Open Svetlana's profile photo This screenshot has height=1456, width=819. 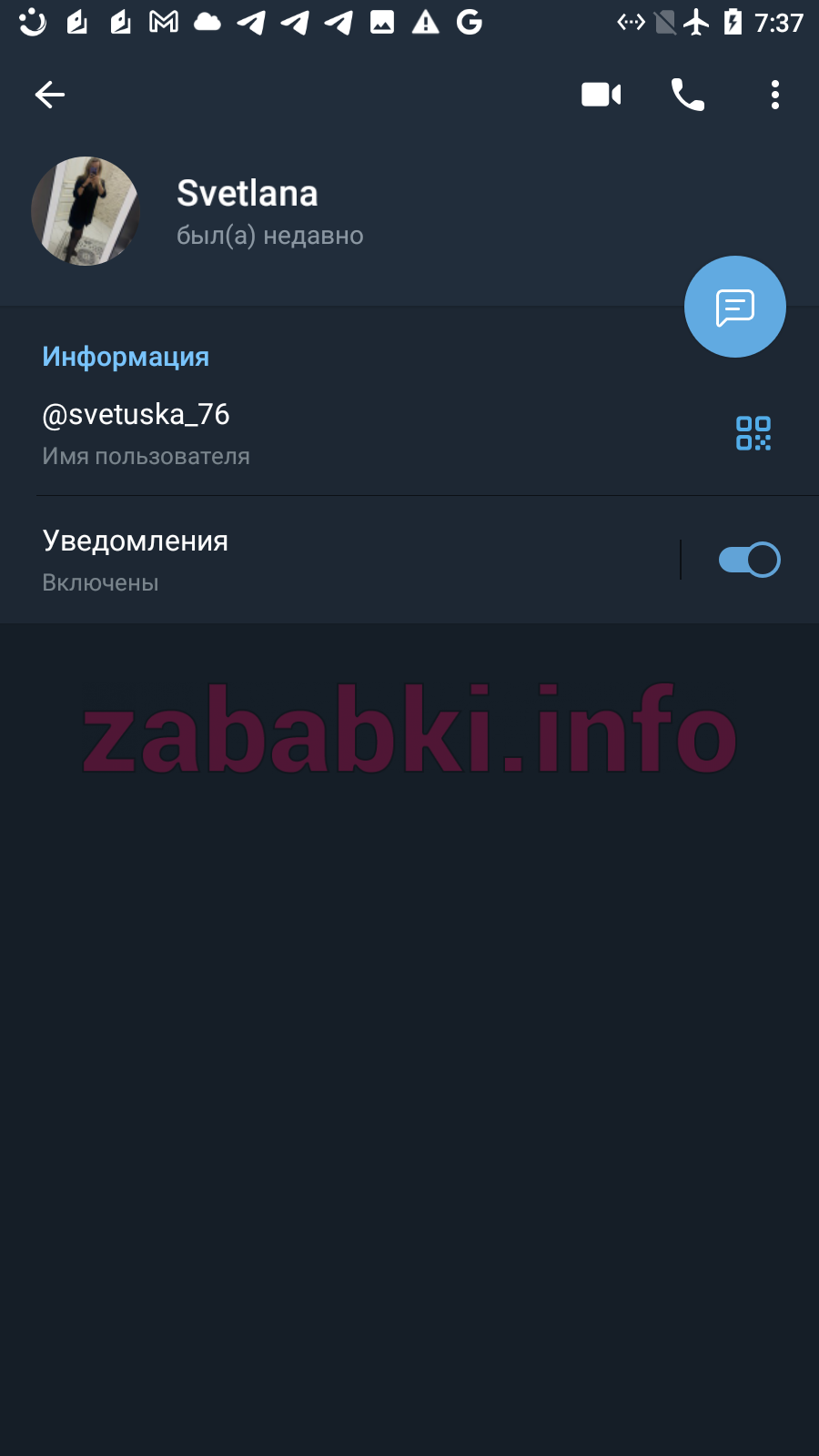click(x=86, y=211)
